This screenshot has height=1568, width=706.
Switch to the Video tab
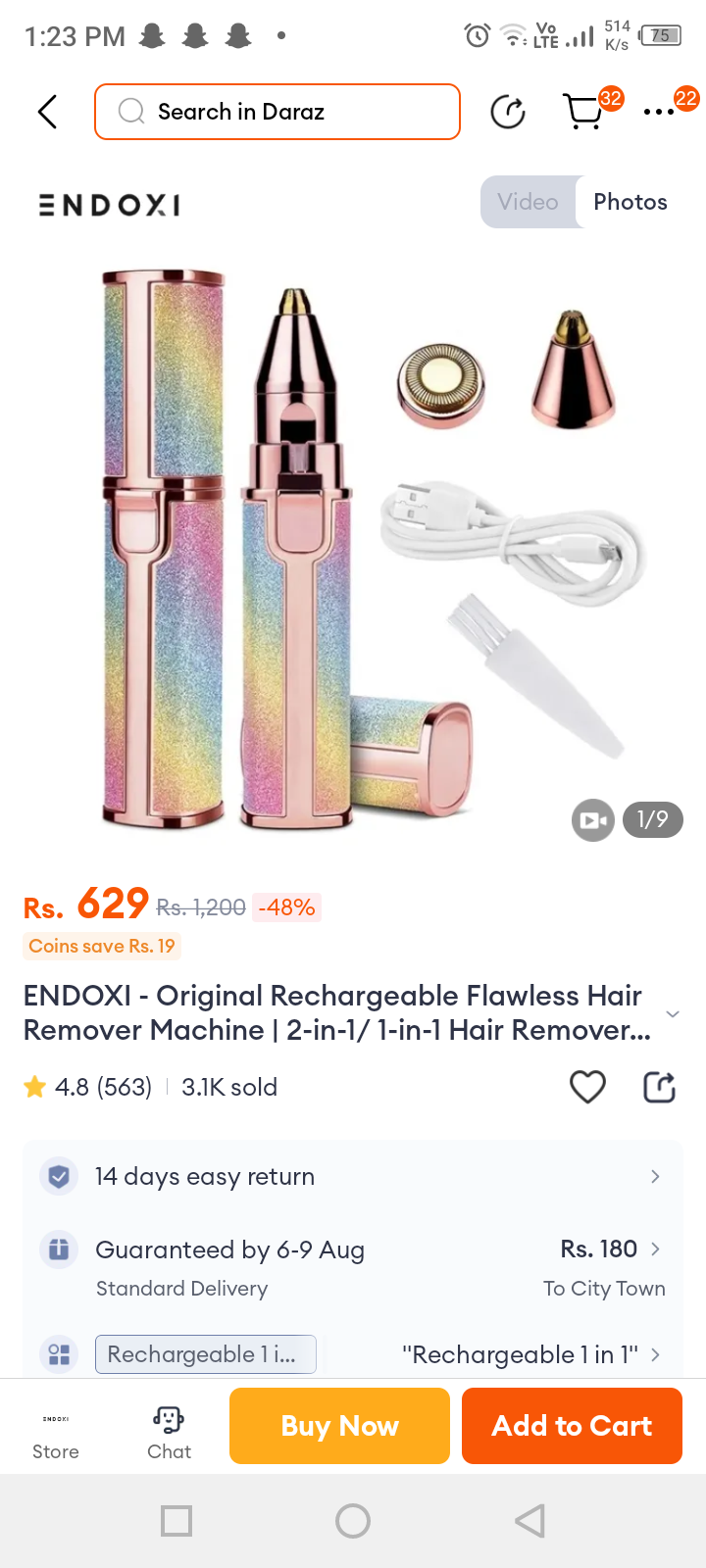(528, 202)
